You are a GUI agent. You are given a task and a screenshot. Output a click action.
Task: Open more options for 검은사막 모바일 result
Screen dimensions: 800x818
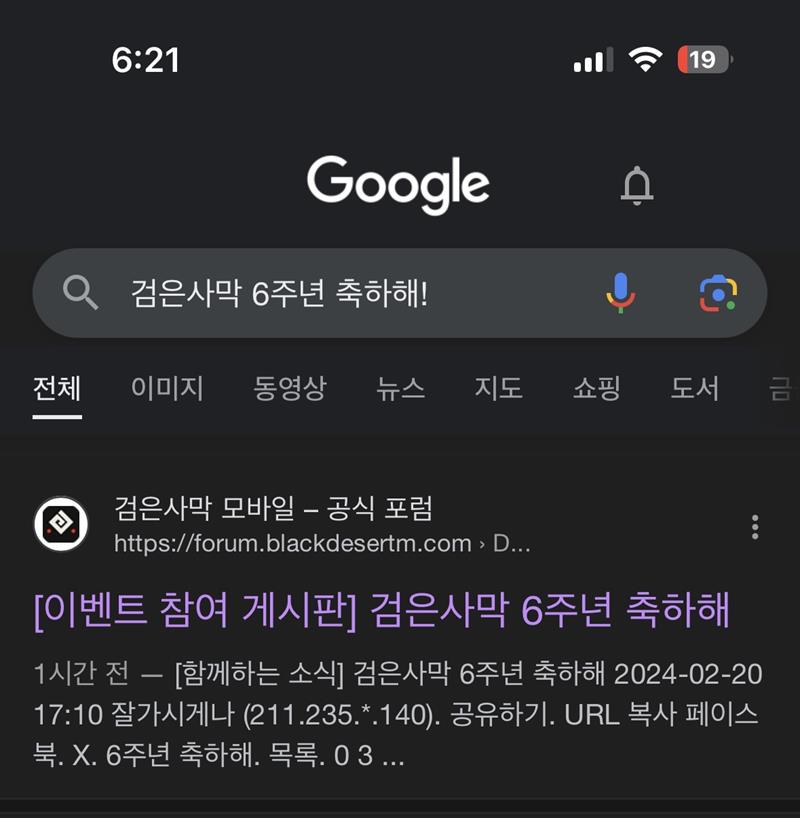tap(755, 526)
